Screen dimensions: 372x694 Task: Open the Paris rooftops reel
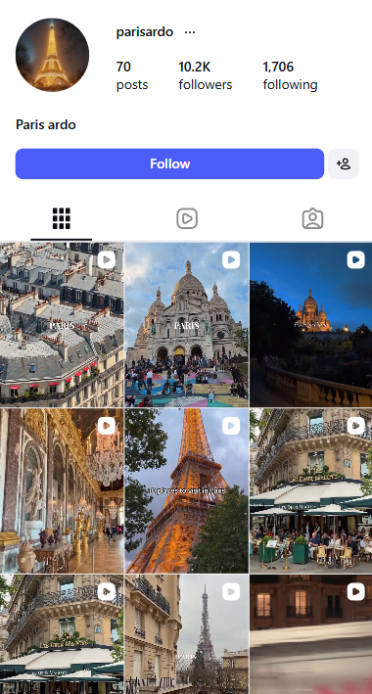(62, 324)
